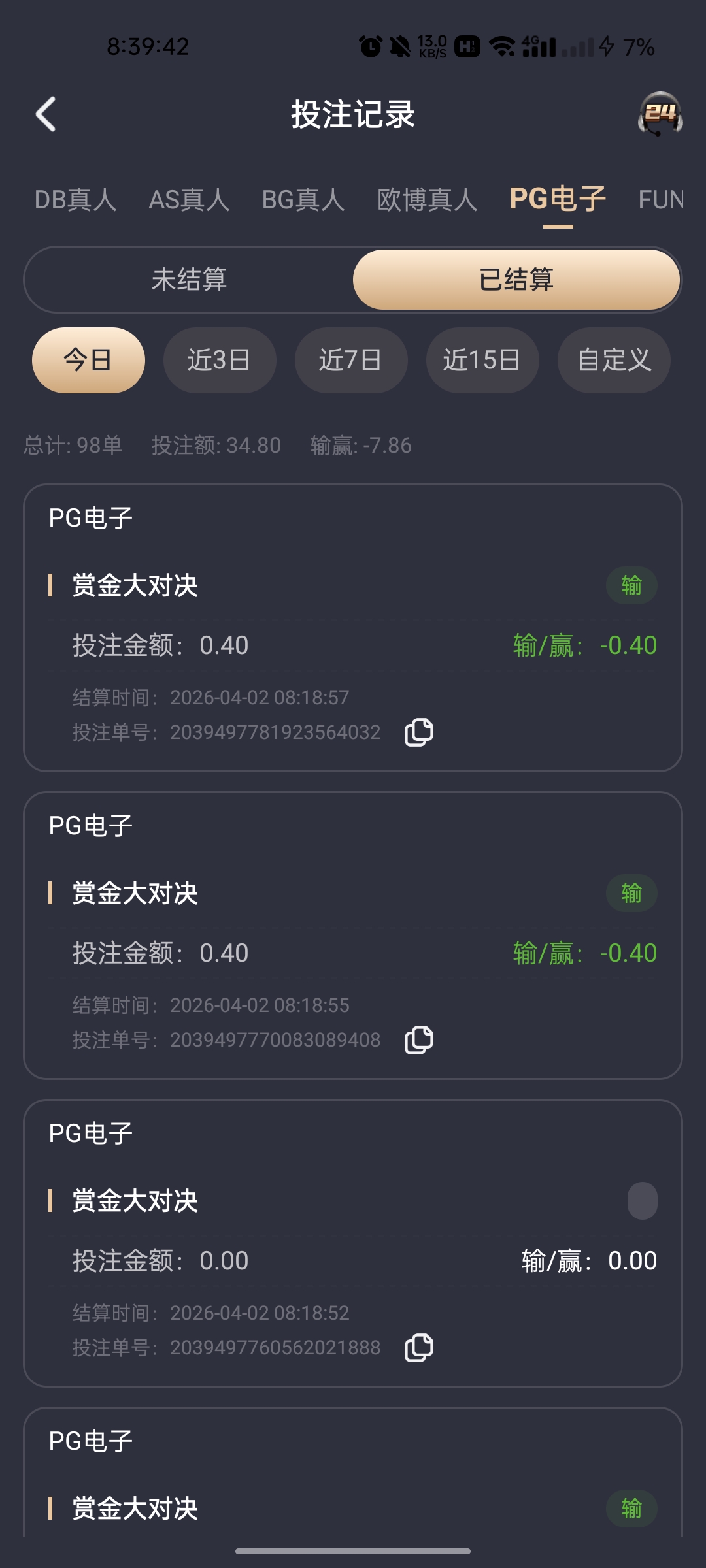Filter records by 近15日

482,360
